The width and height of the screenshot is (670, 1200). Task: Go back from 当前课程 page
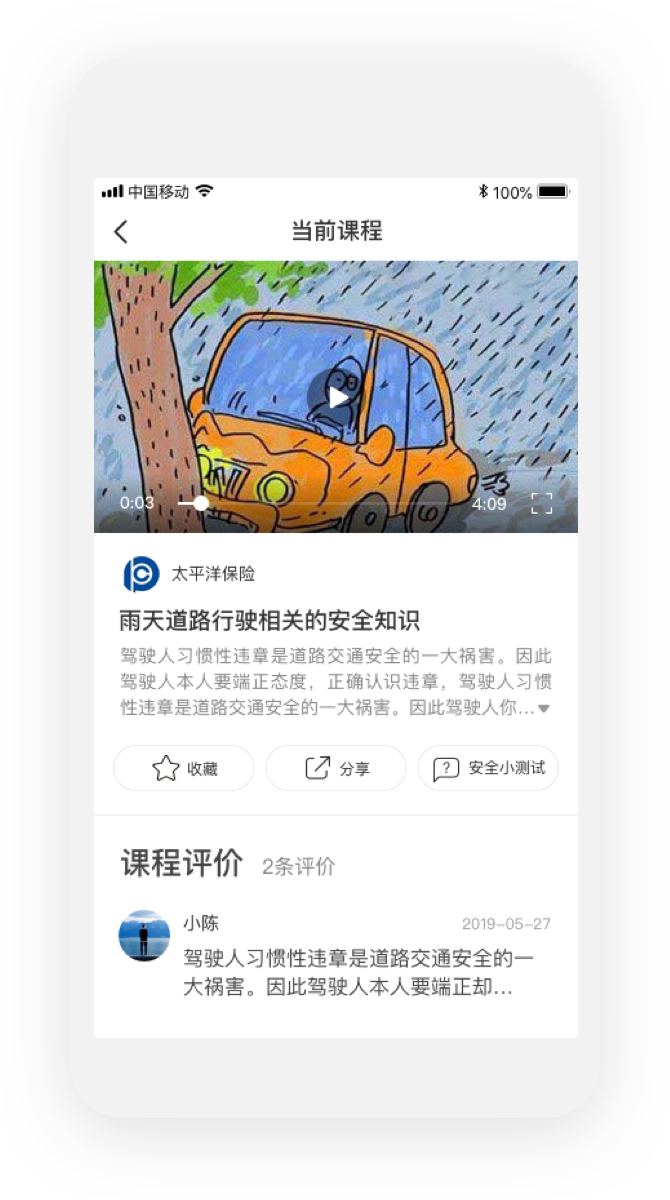[x=121, y=232]
